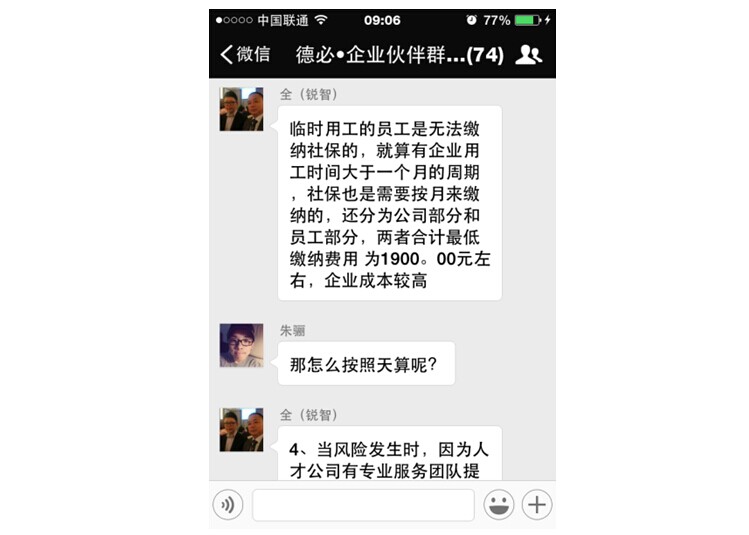The width and height of the screenshot is (749, 535).
Task: Switch to voice message input
Action: click(x=229, y=504)
